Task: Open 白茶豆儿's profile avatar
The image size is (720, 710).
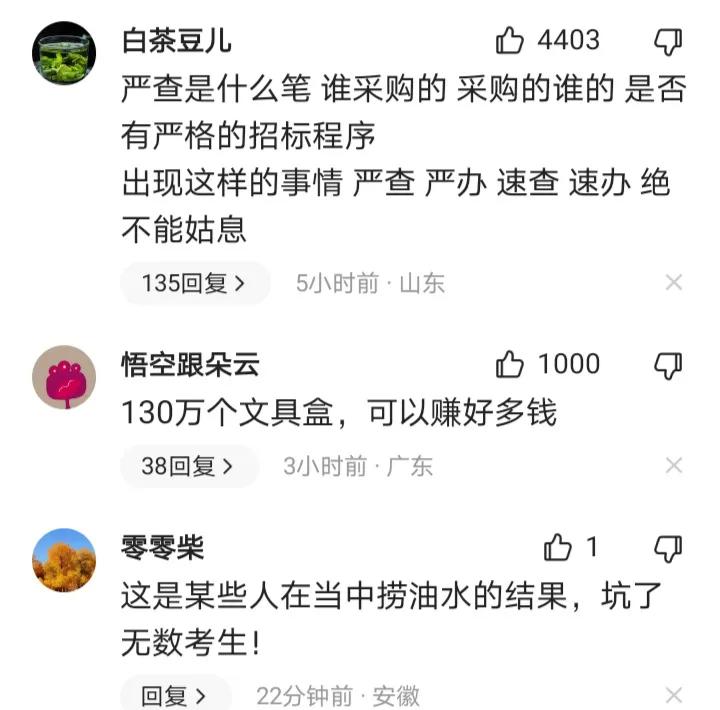Action: (x=64, y=53)
